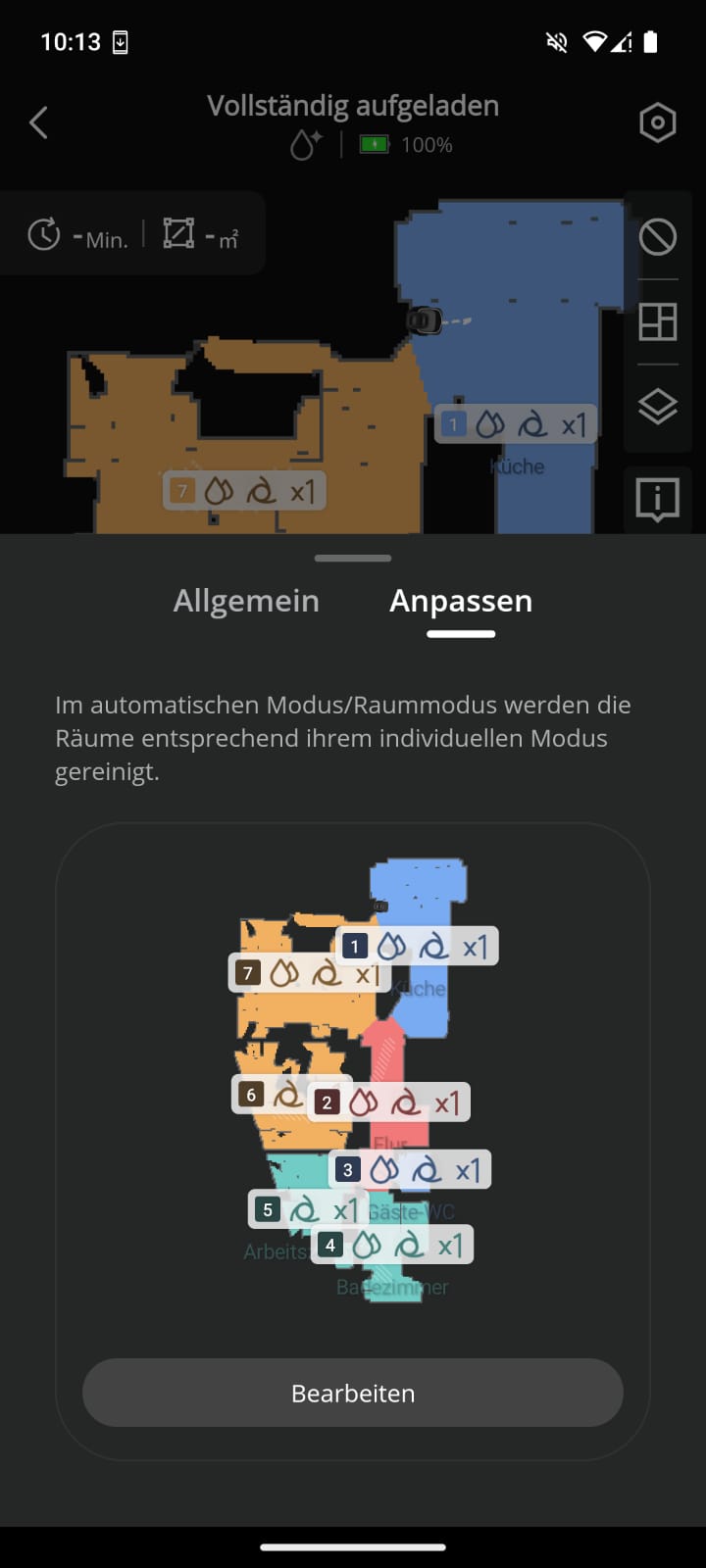Open the no-go zone icon
The height and width of the screenshot is (1568, 706).
click(657, 237)
